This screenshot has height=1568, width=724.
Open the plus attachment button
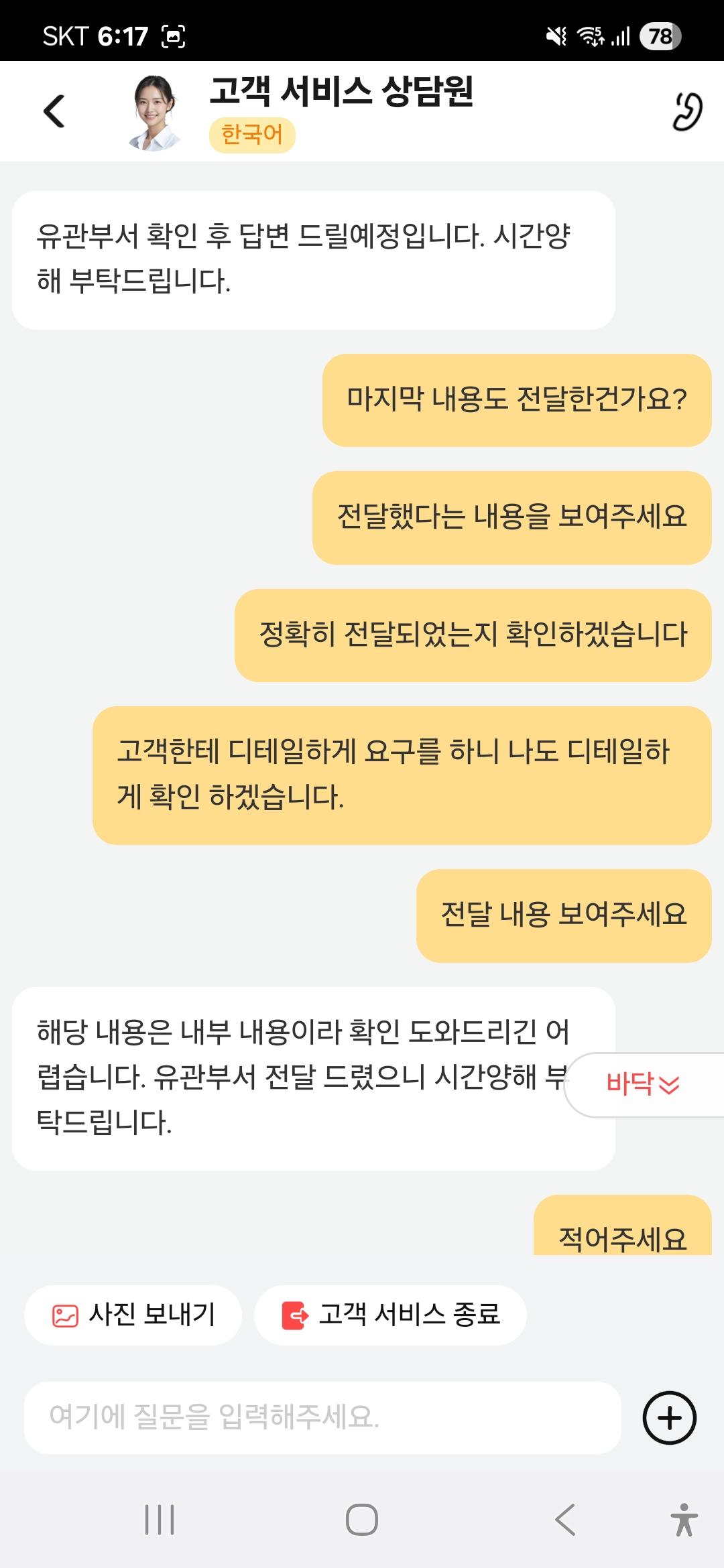tap(670, 1418)
